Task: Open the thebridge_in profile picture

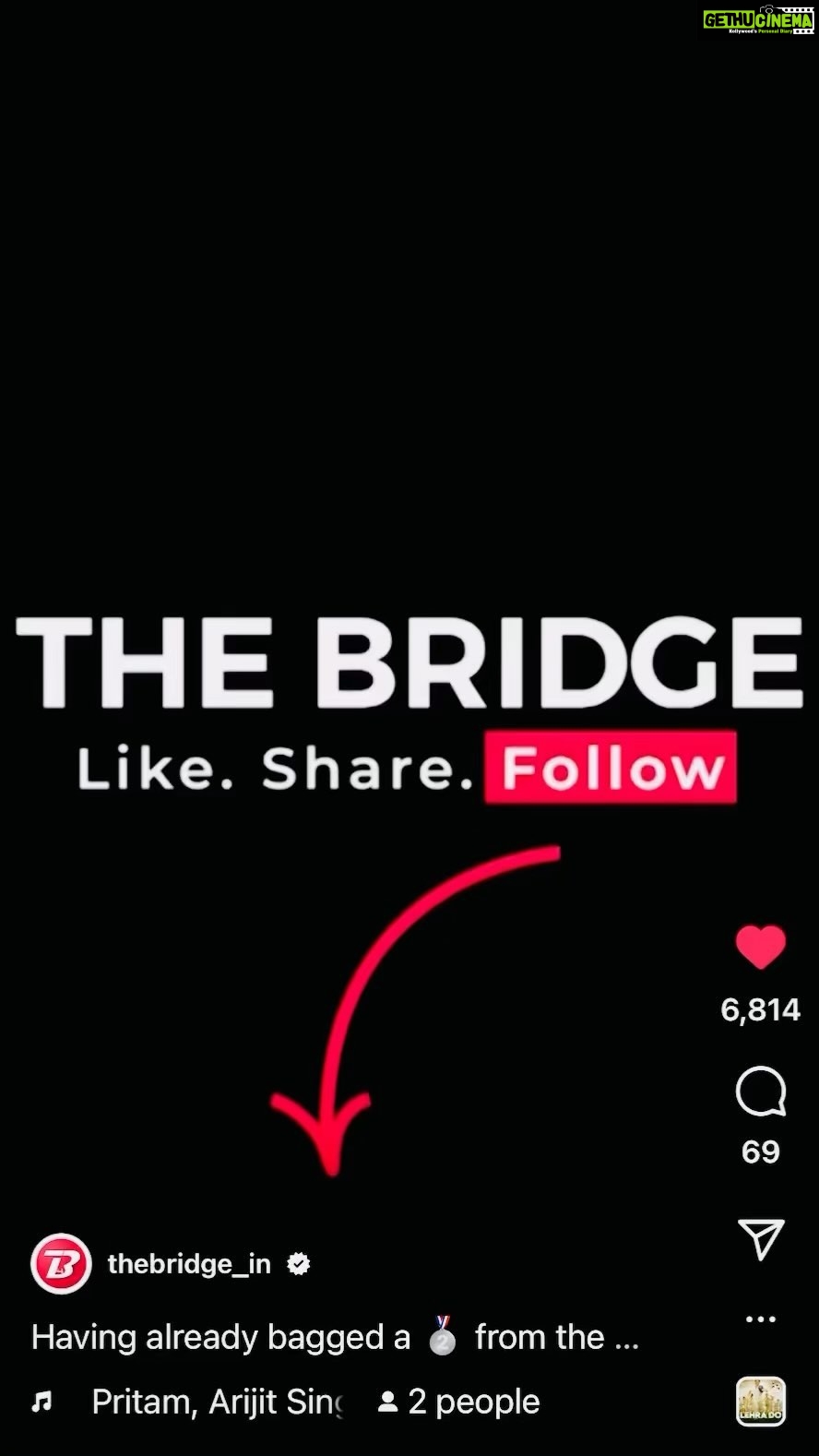Action: click(x=61, y=1263)
